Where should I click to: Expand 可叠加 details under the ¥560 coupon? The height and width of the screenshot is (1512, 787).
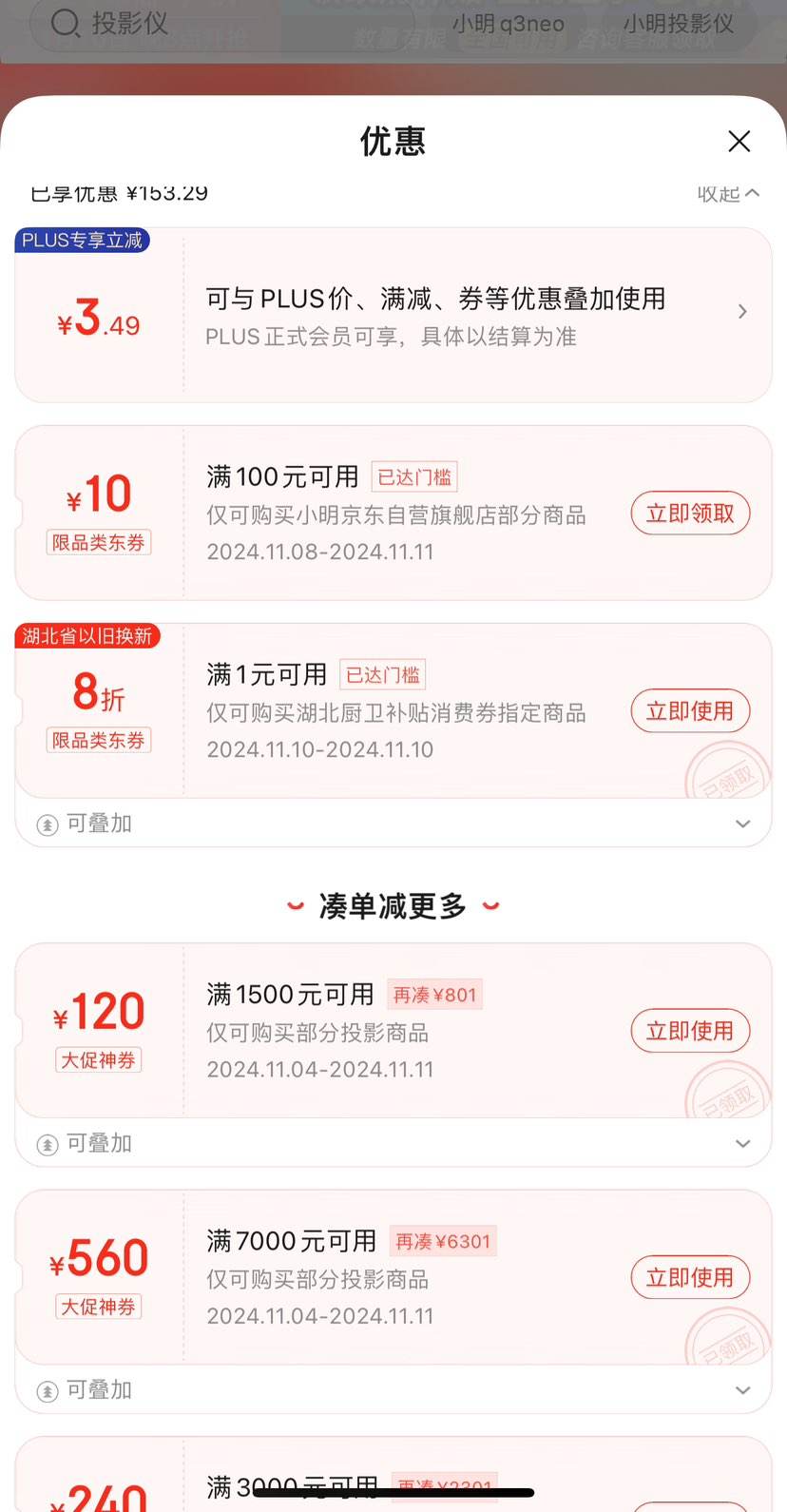click(393, 1390)
